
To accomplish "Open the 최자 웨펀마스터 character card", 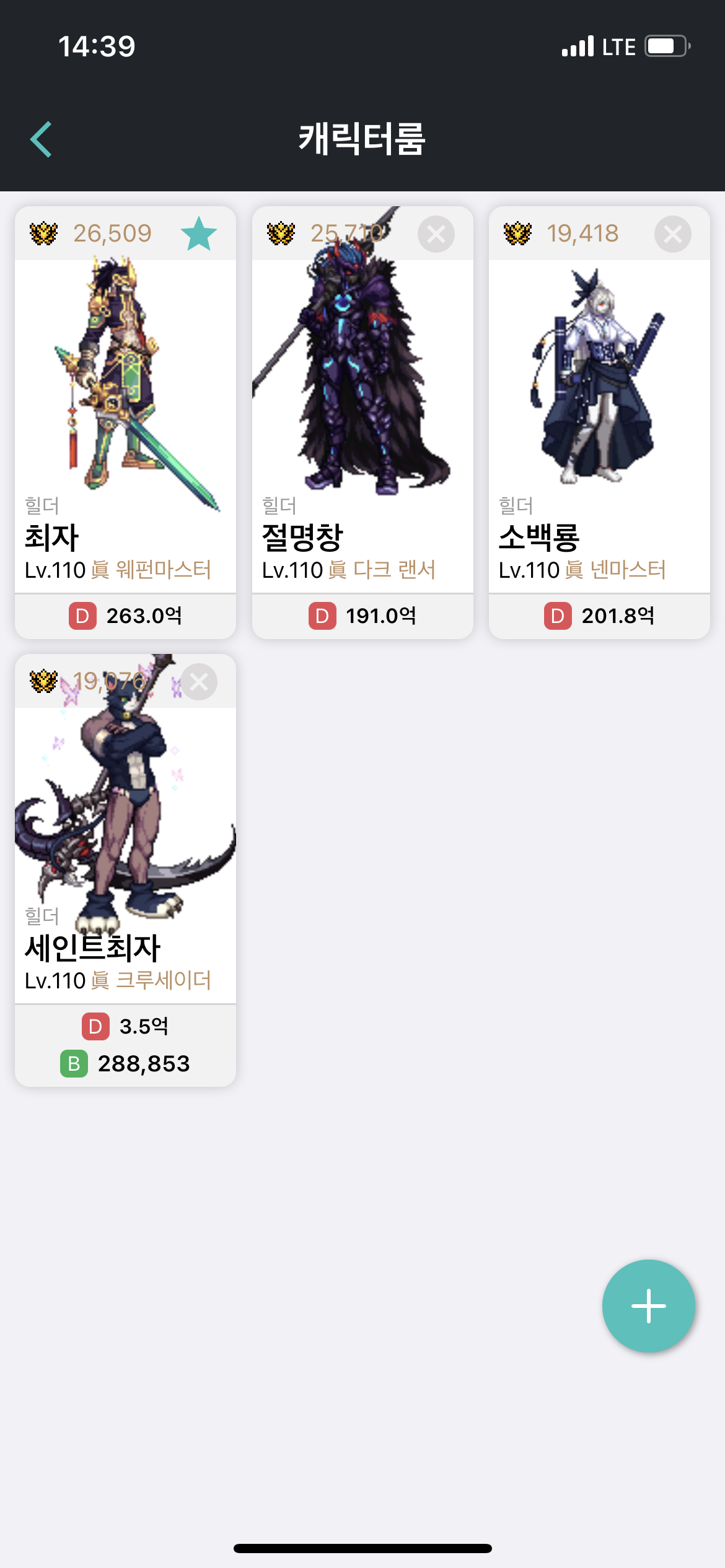I will (x=125, y=422).
